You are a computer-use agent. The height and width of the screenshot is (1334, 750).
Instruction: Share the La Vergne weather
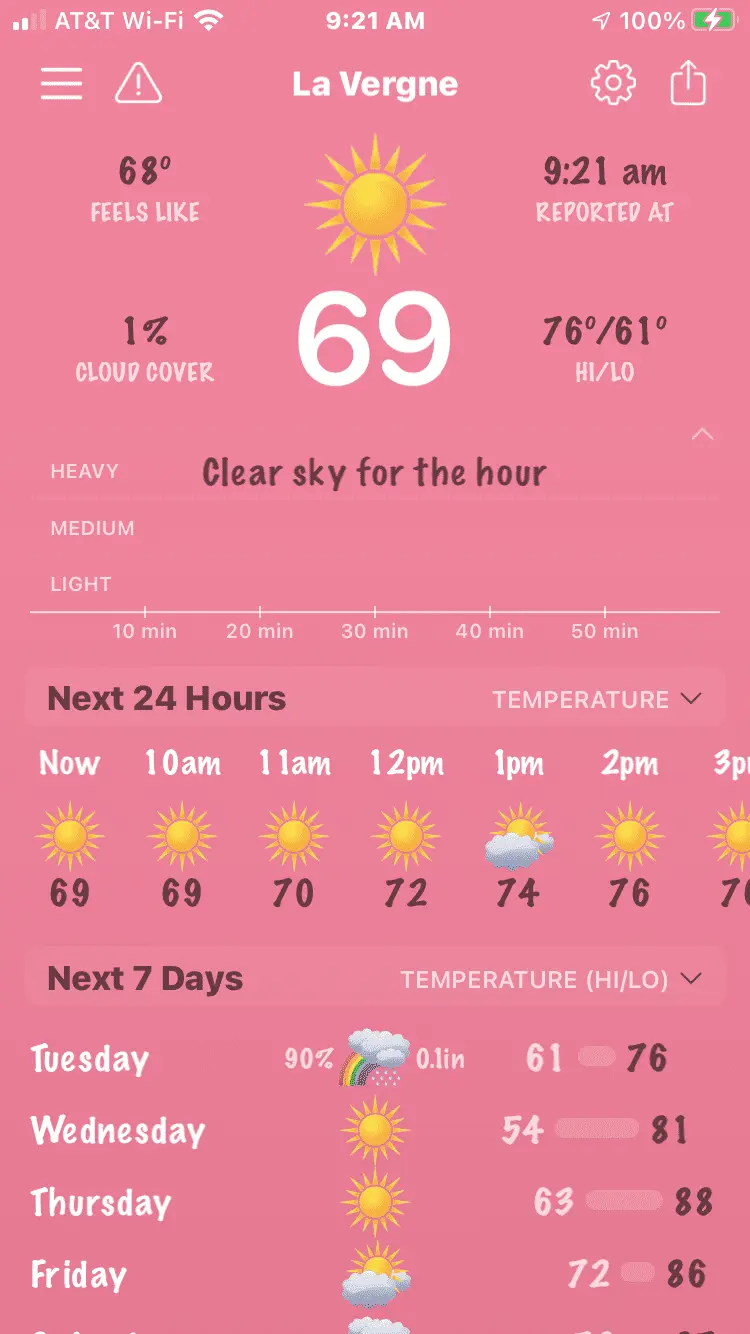point(688,84)
